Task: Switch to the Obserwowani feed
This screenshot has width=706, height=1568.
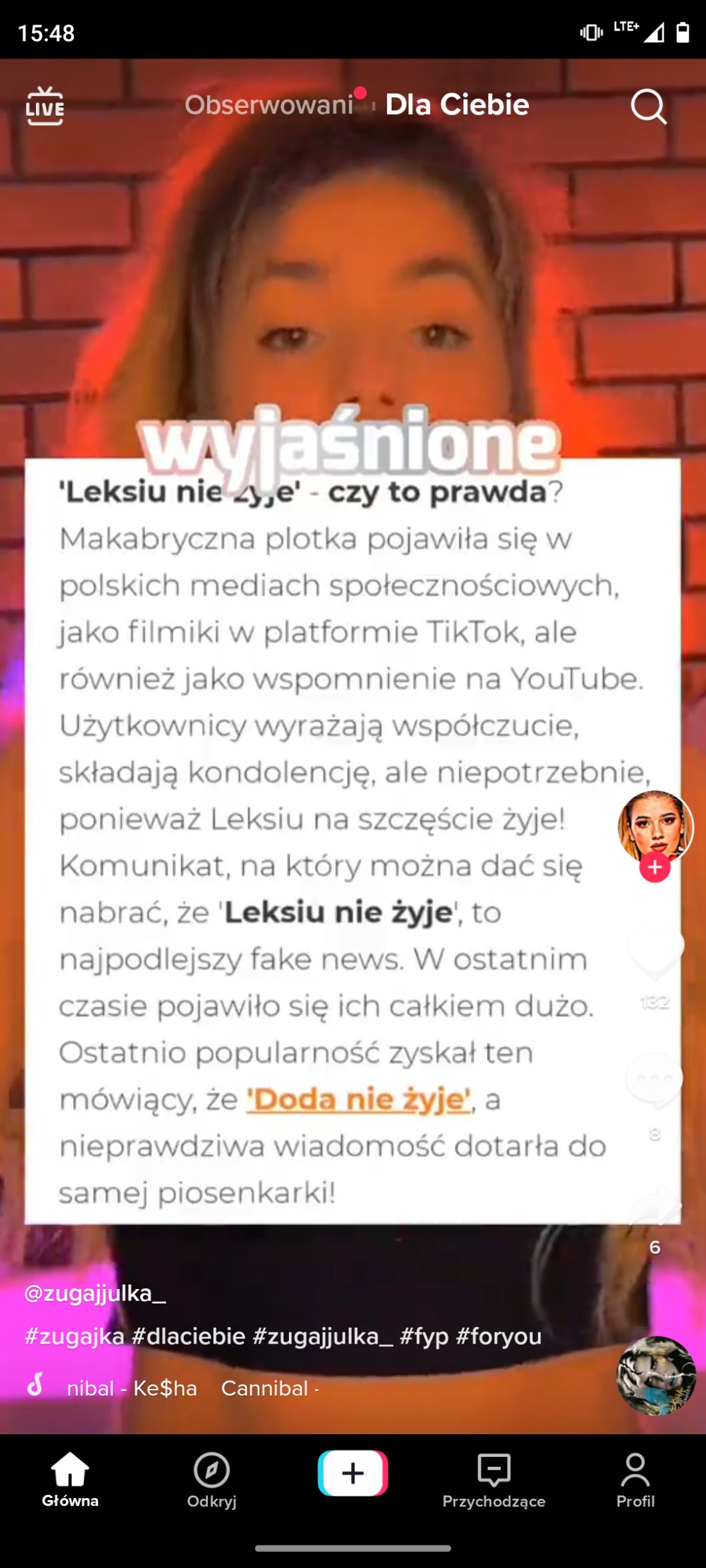Action: coord(268,105)
